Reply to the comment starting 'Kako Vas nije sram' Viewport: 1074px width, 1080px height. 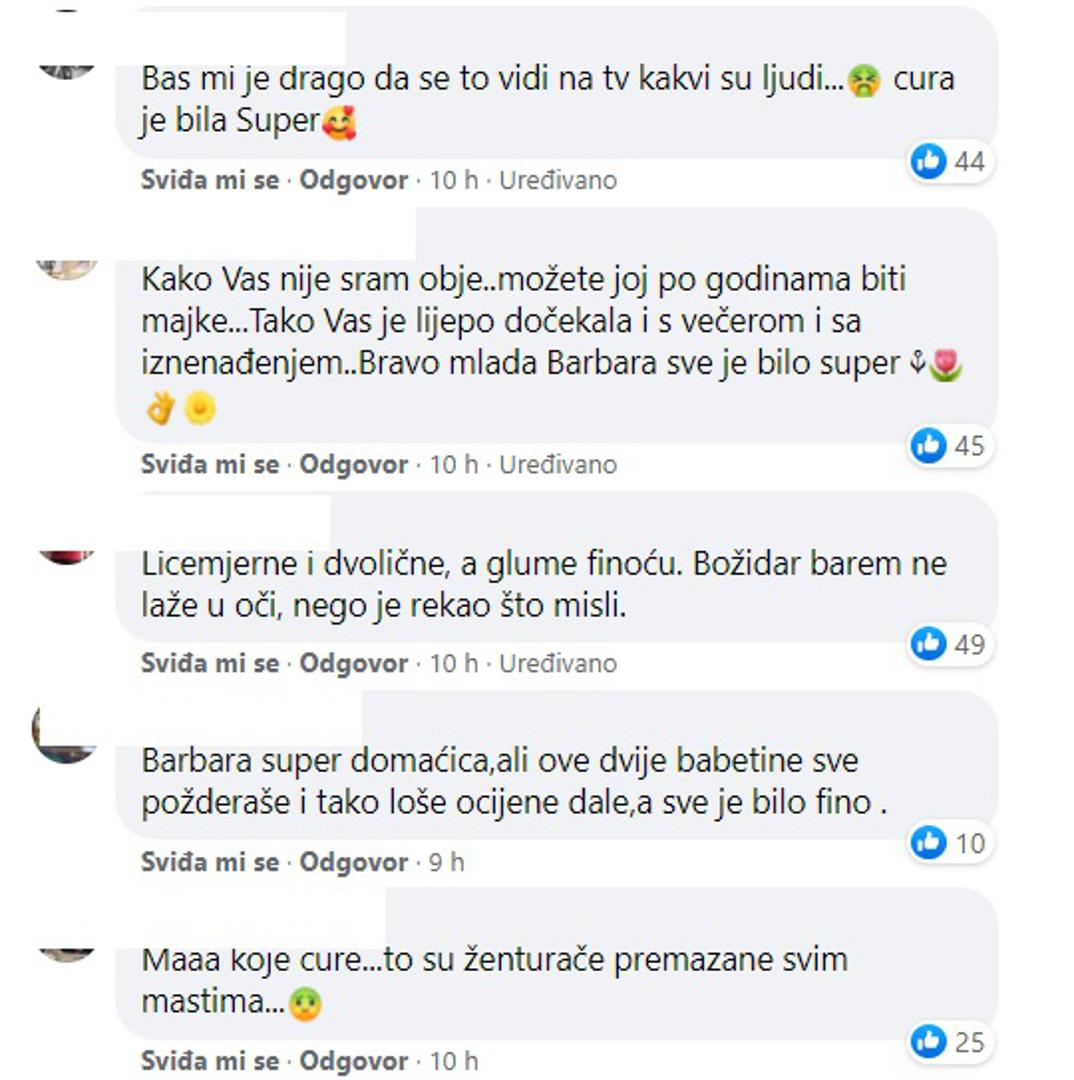coord(354,465)
